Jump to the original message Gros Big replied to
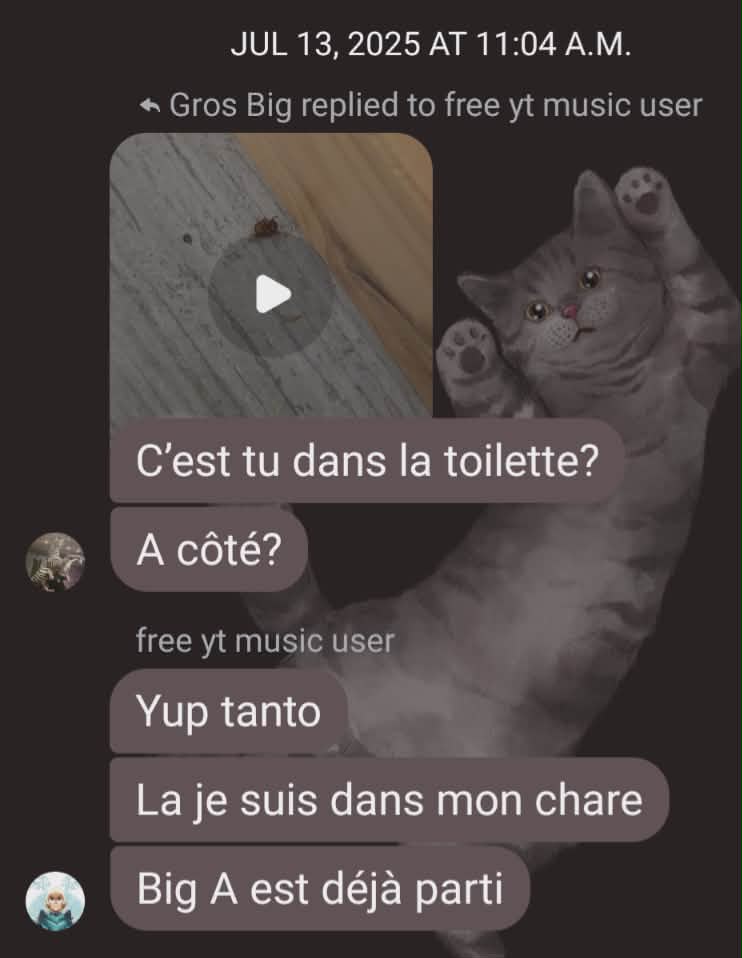This screenshot has width=742, height=958. tap(421, 105)
